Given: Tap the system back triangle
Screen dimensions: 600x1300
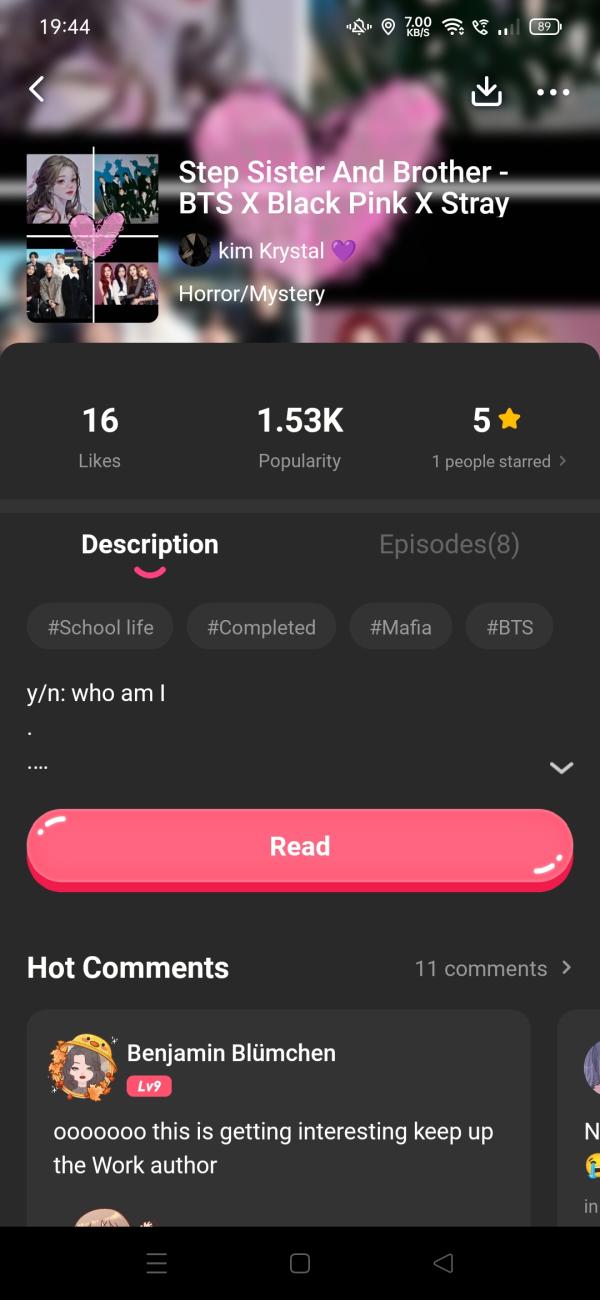Looking at the screenshot, I should [x=443, y=1263].
